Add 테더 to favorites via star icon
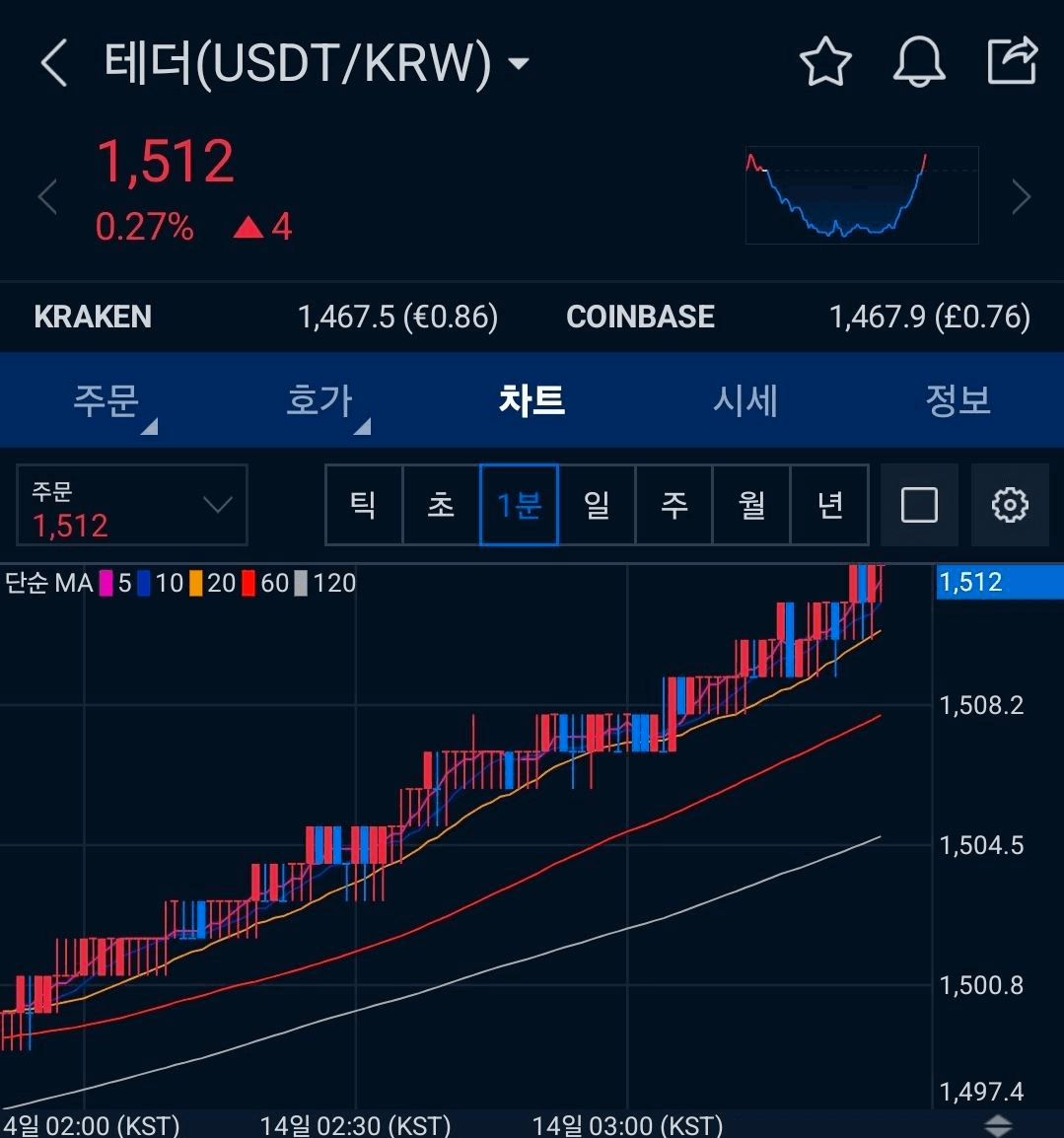This screenshot has height=1138, width=1064. pyautogui.click(x=824, y=61)
